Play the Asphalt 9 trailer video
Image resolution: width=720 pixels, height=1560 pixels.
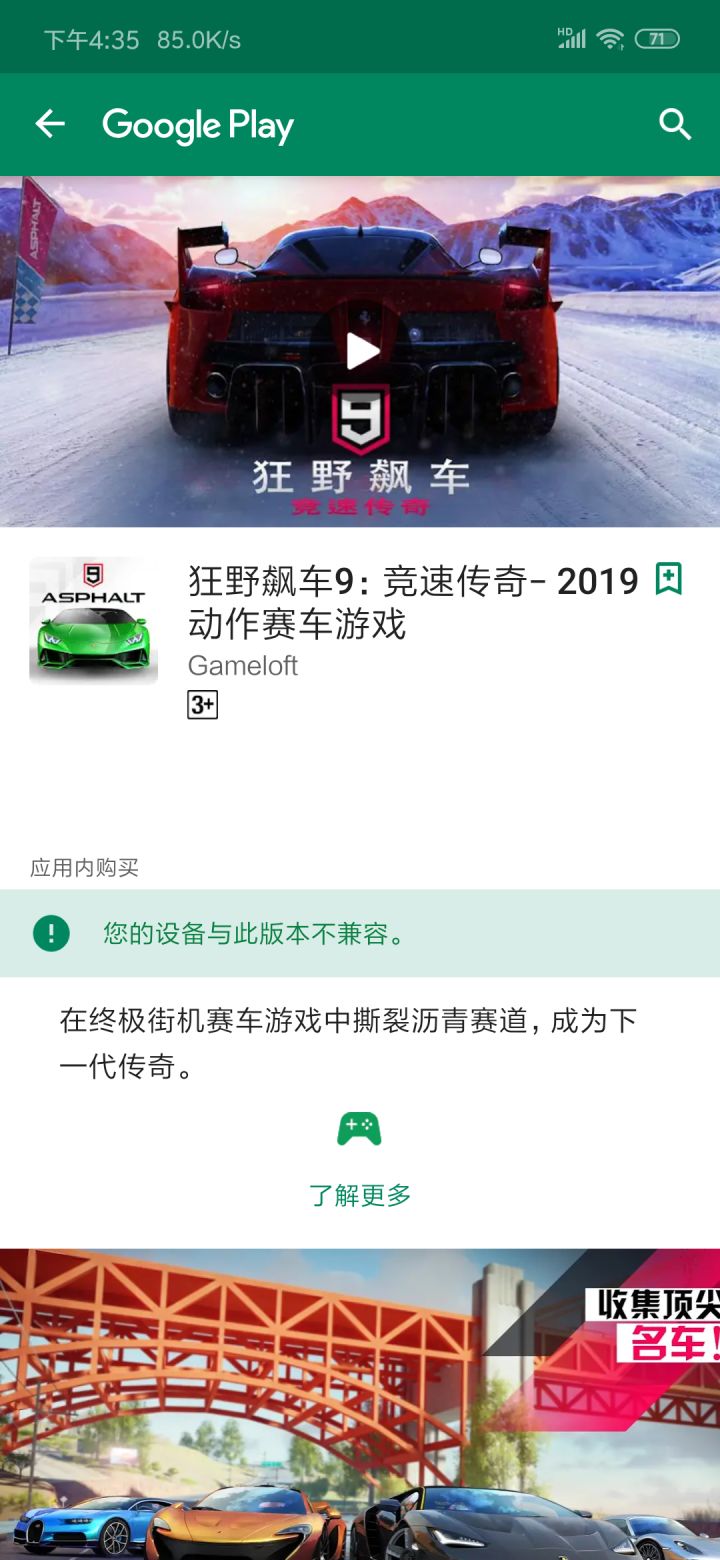[x=360, y=351]
